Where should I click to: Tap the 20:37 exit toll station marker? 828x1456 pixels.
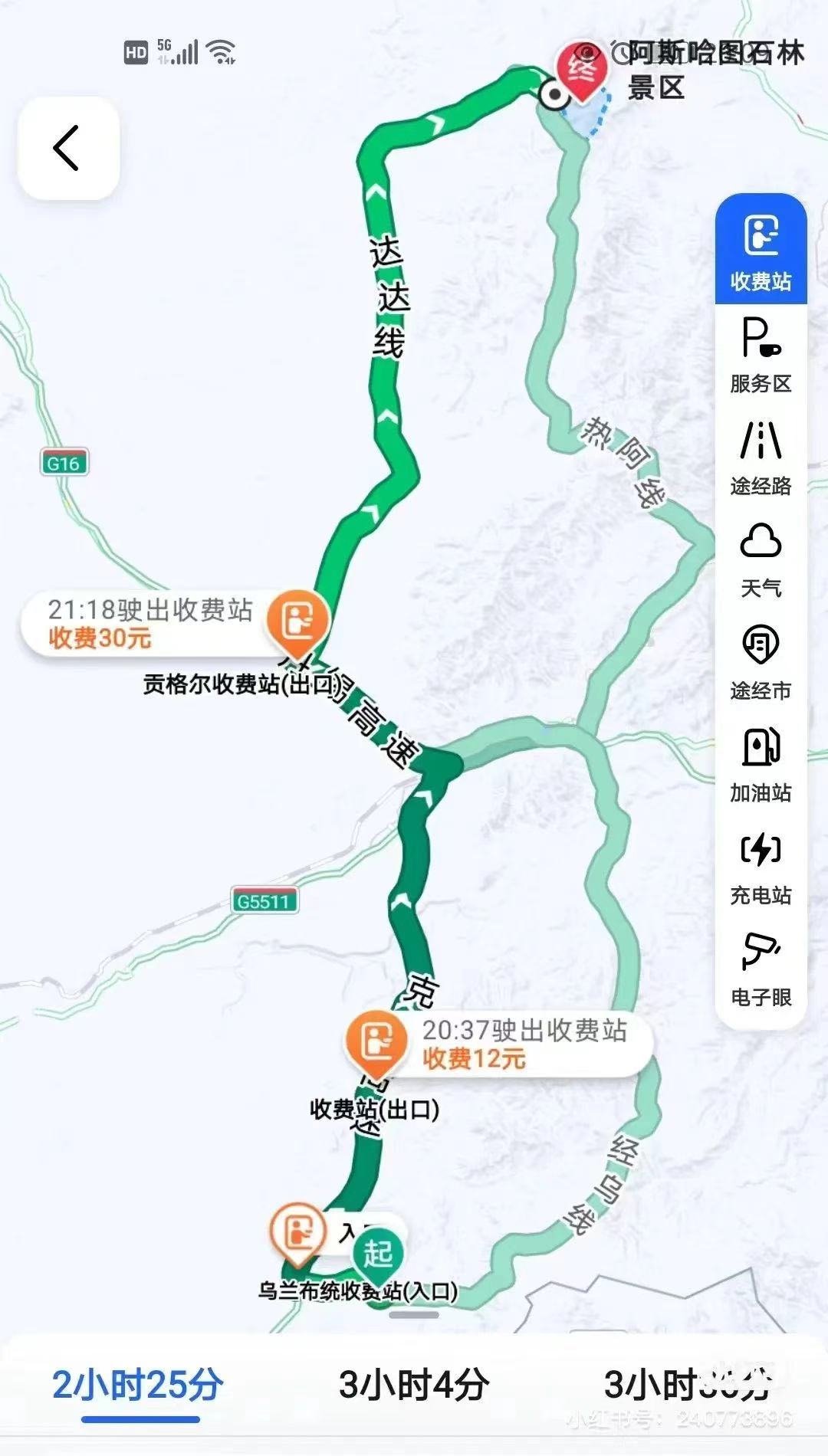(x=376, y=1041)
